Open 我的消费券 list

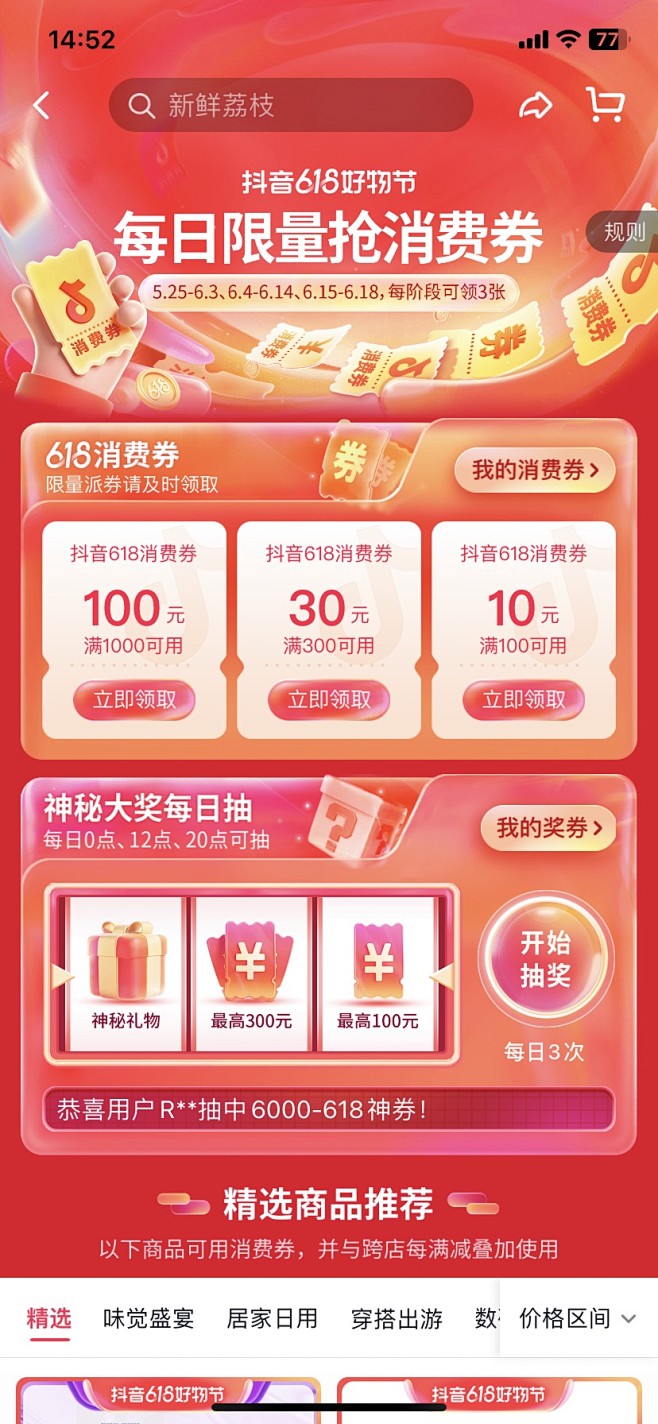point(535,470)
